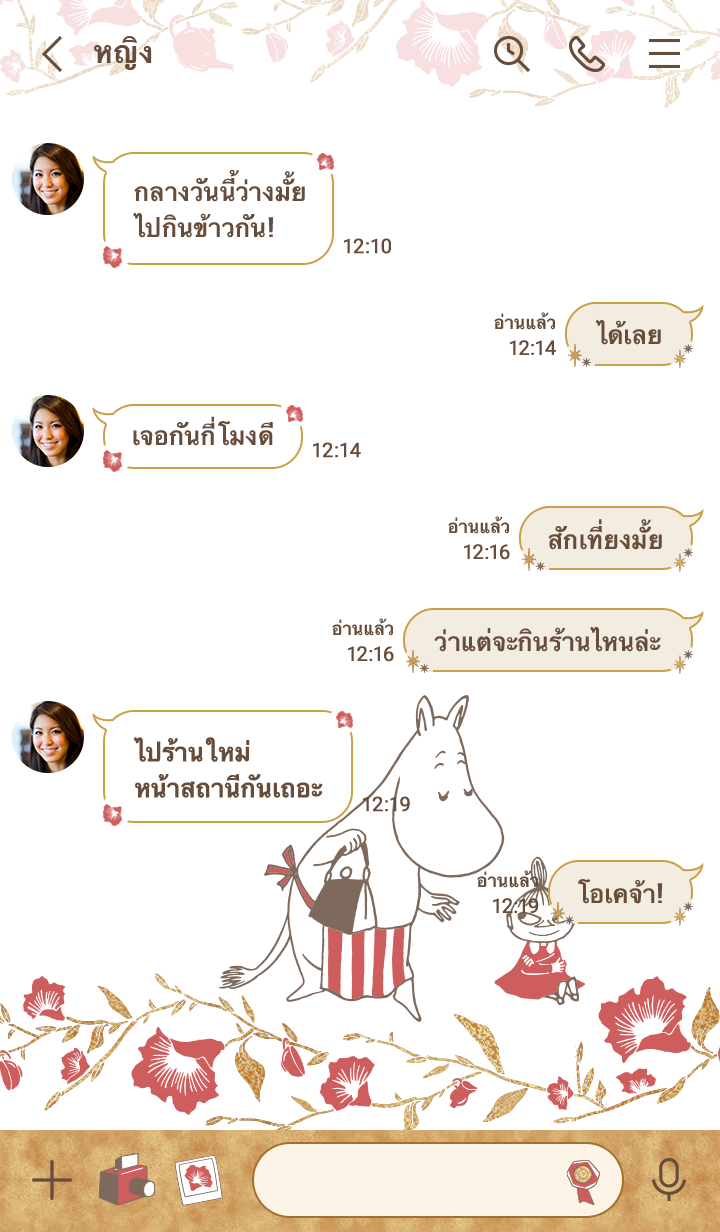Start a voice call
Screen dimensions: 720x1232
(x=587, y=54)
